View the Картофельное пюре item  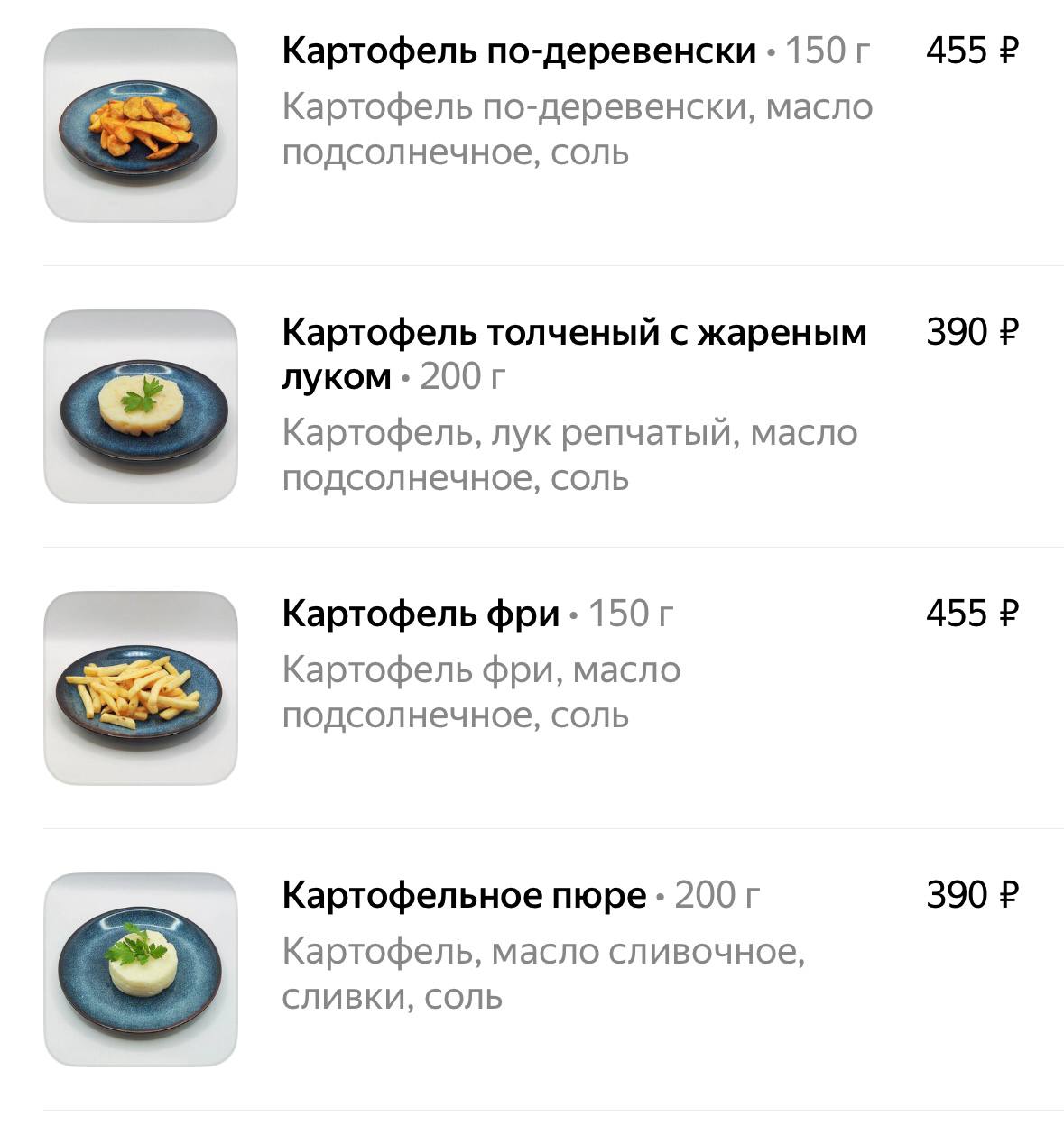pyautogui.click(x=464, y=896)
